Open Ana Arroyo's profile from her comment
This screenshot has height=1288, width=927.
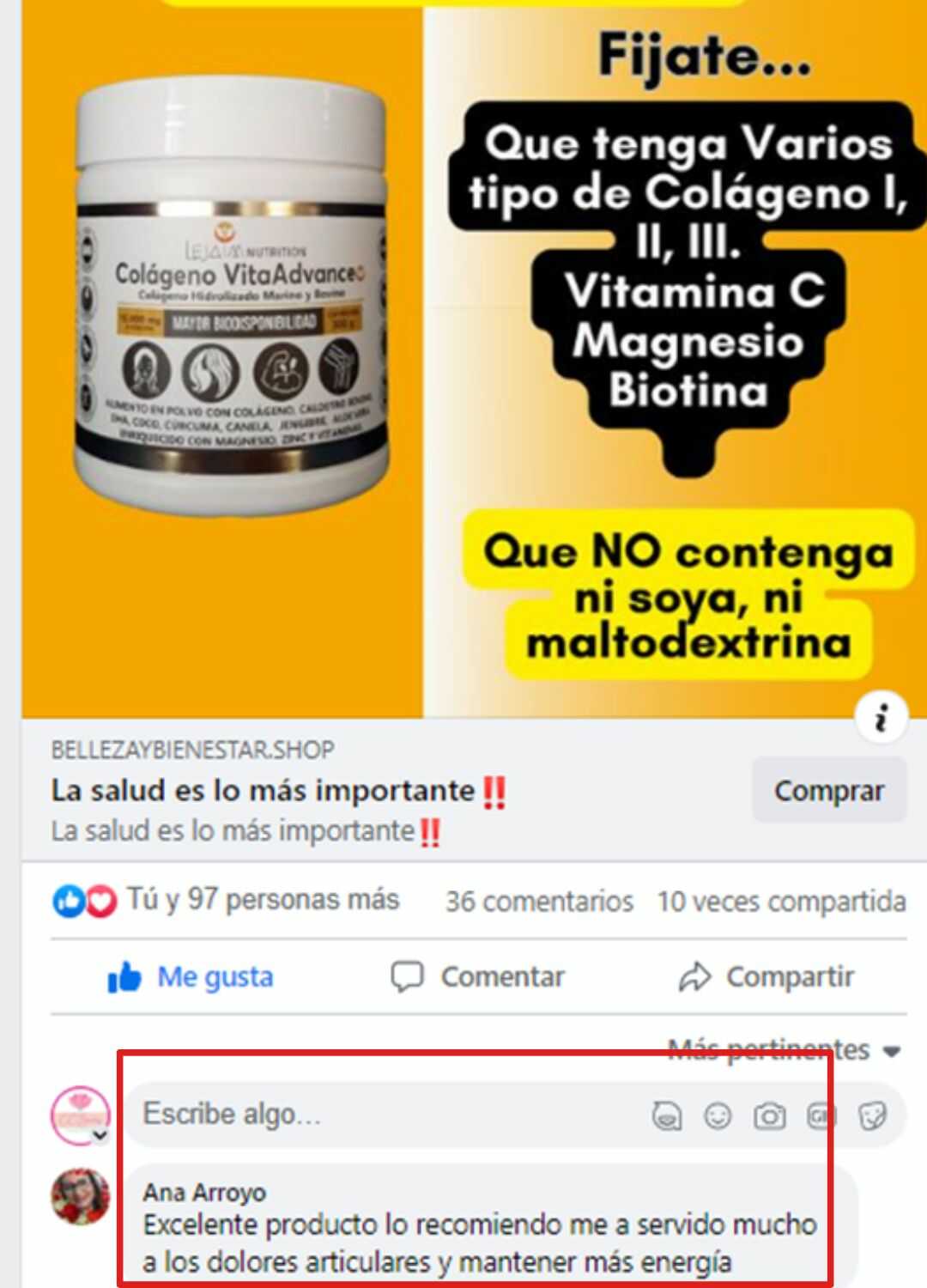tap(204, 1193)
